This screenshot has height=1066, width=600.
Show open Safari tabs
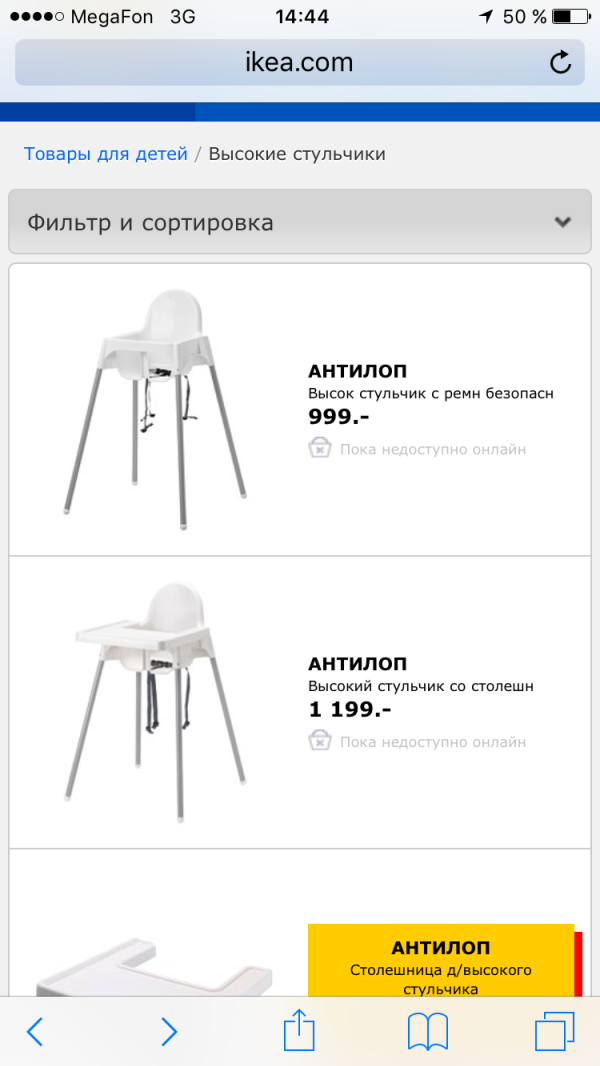555,1031
